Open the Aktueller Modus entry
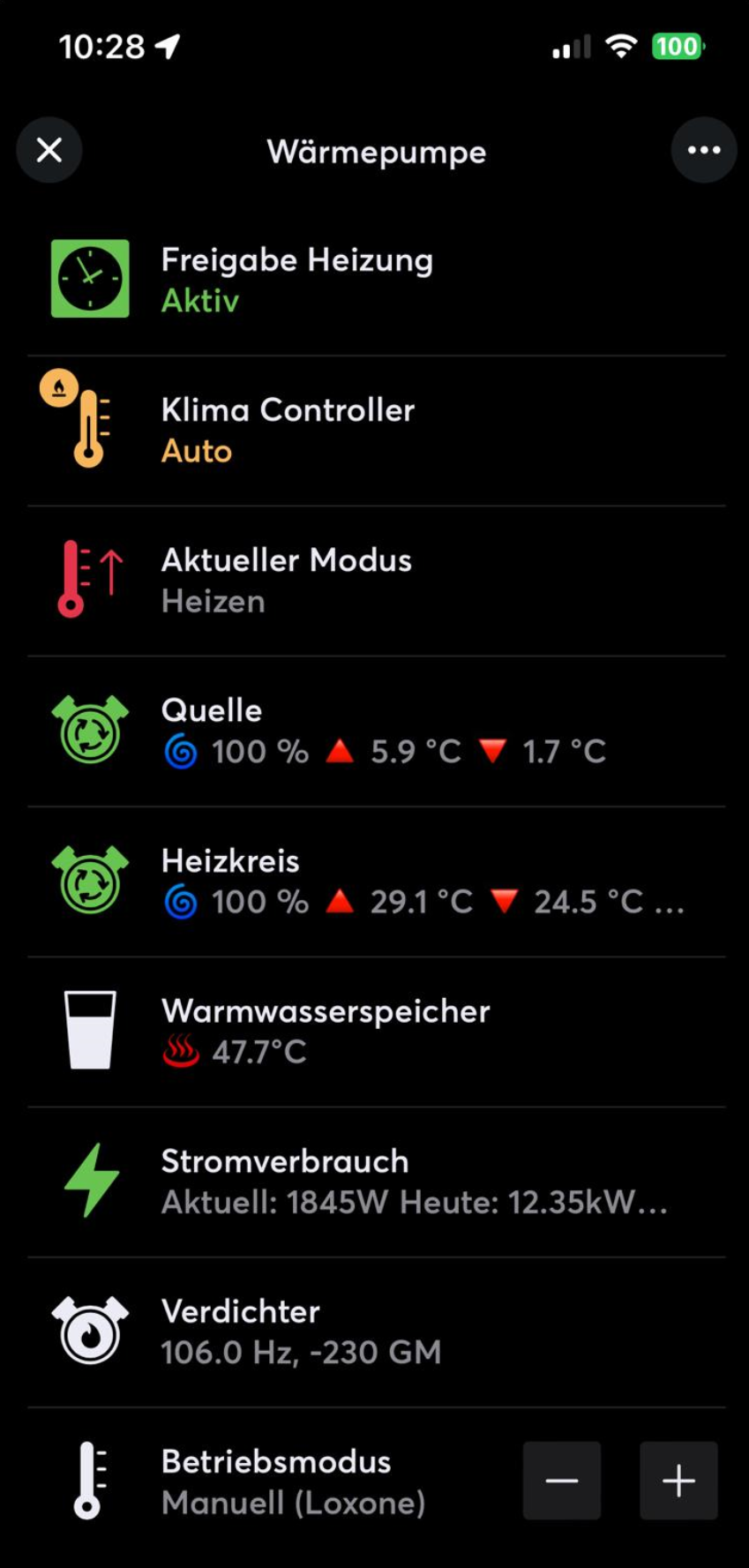The width and height of the screenshot is (749, 1568). (376, 581)
